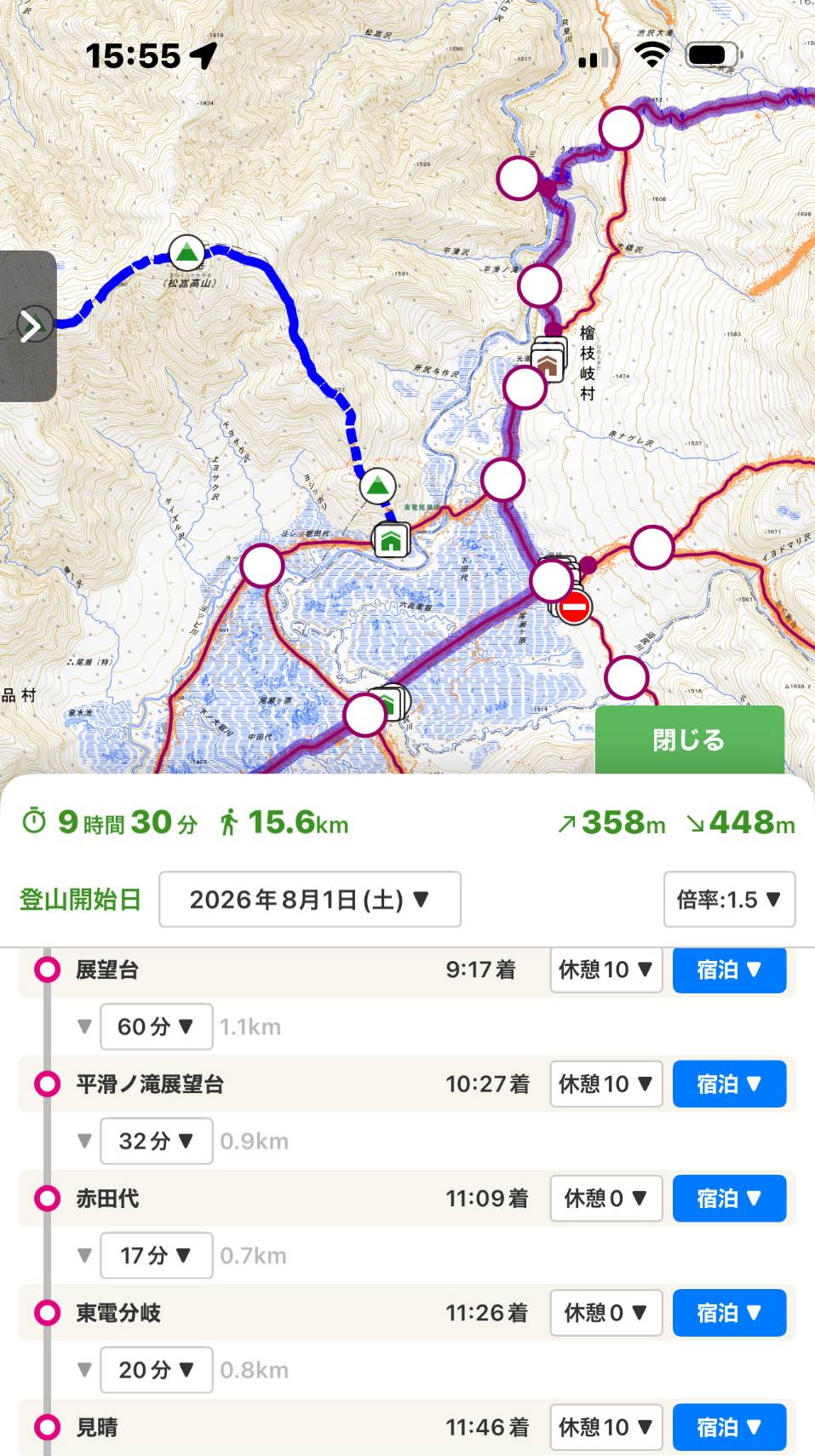Edit the 32分 segment time
The height and width of the screenshot is (1456, 815).
tap(156, 1141)
